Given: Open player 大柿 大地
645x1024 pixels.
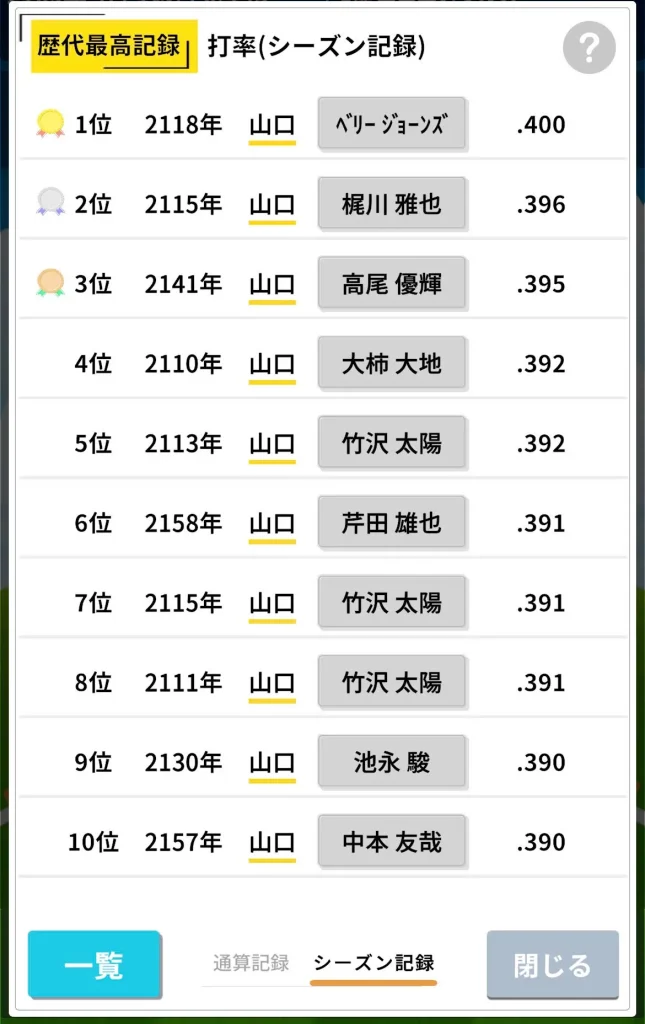Looking at the screenshot, I should point(392,363).
